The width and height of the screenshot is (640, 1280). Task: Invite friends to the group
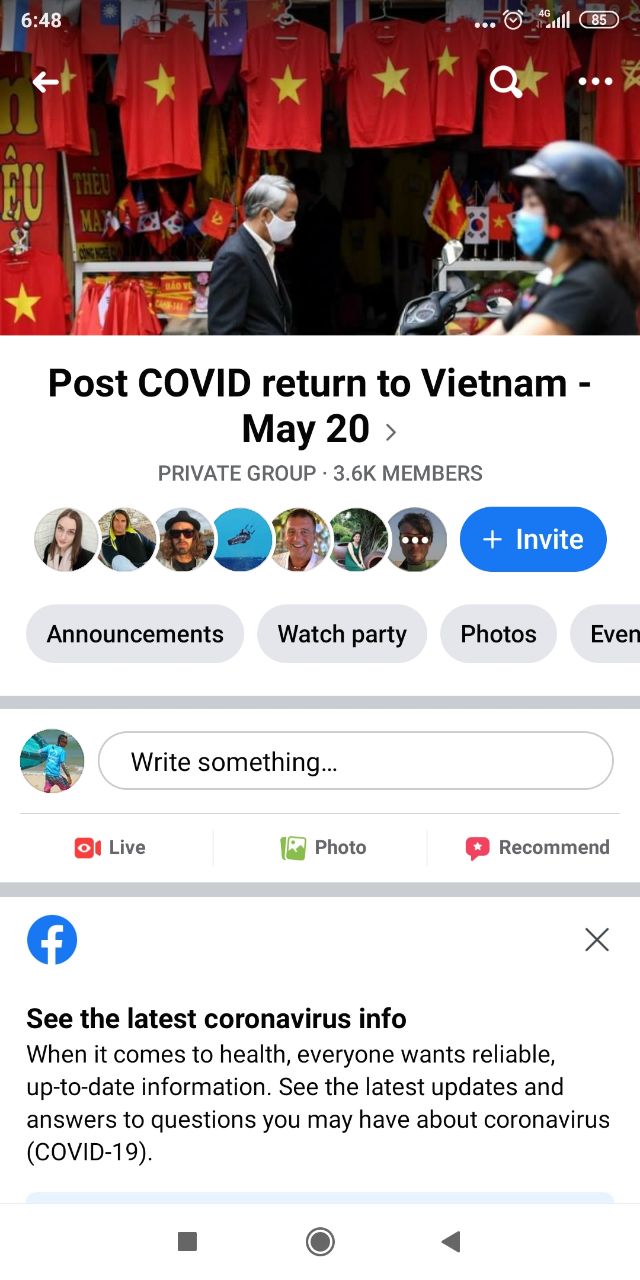pos(533,539)
